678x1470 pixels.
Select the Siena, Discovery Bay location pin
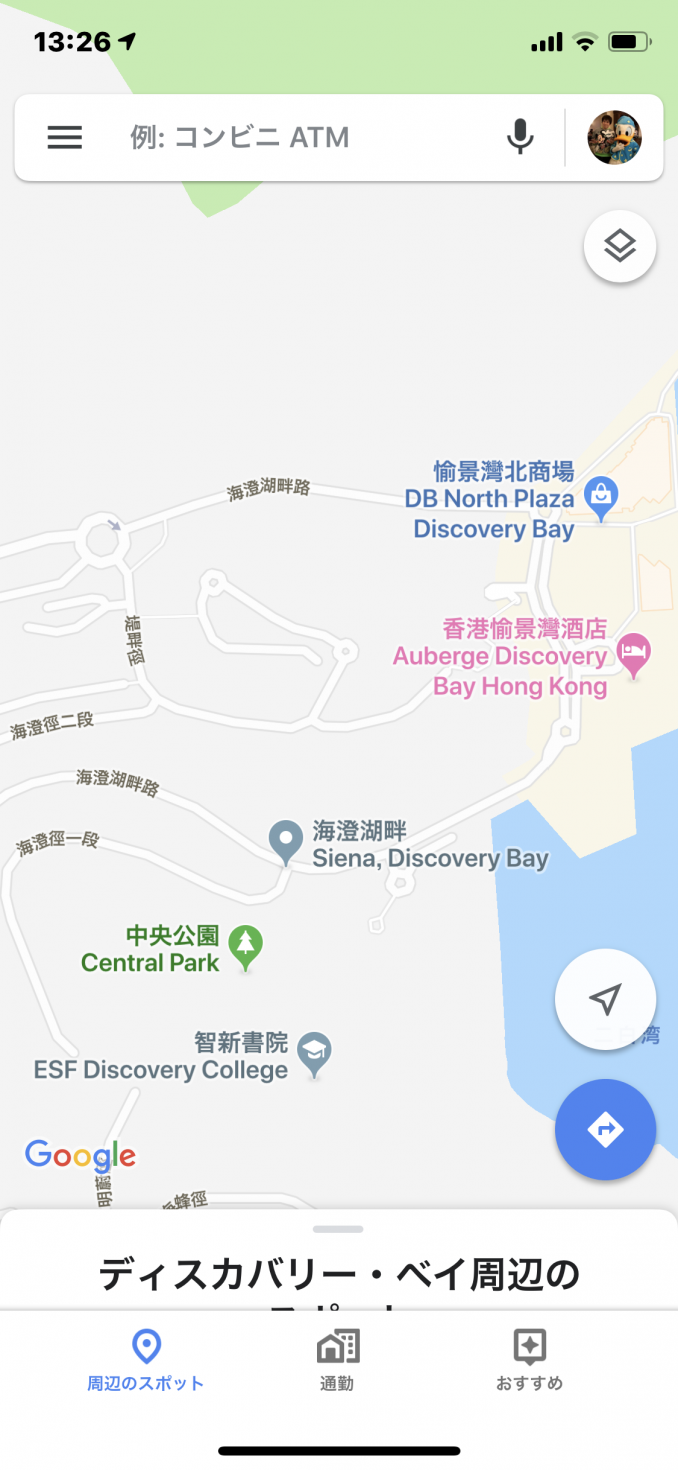(x=286, y=841)
